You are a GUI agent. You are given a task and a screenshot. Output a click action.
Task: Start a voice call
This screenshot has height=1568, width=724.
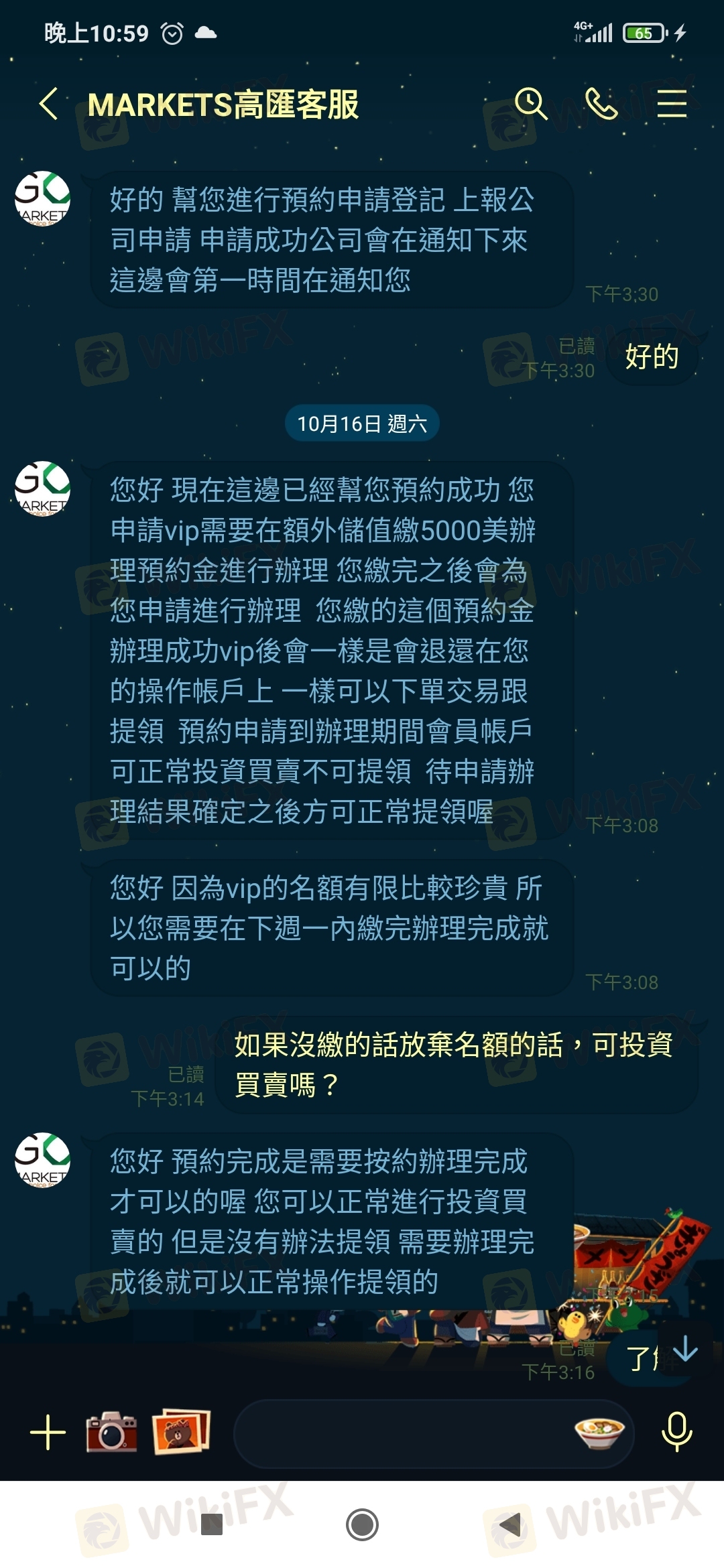click(x=601, y=104)
